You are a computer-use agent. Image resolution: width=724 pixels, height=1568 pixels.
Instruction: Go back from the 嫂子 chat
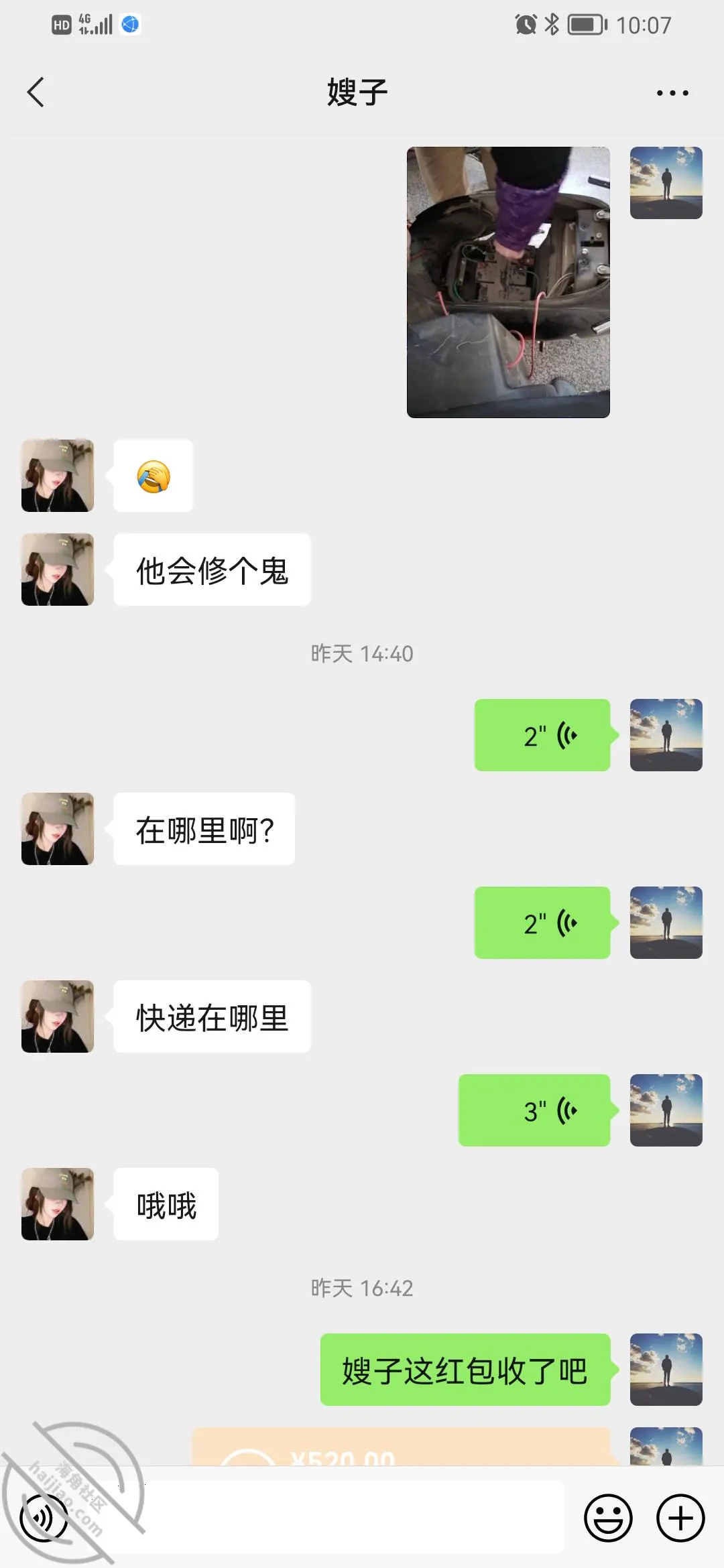pyautogui.click(x=36, y=92)
